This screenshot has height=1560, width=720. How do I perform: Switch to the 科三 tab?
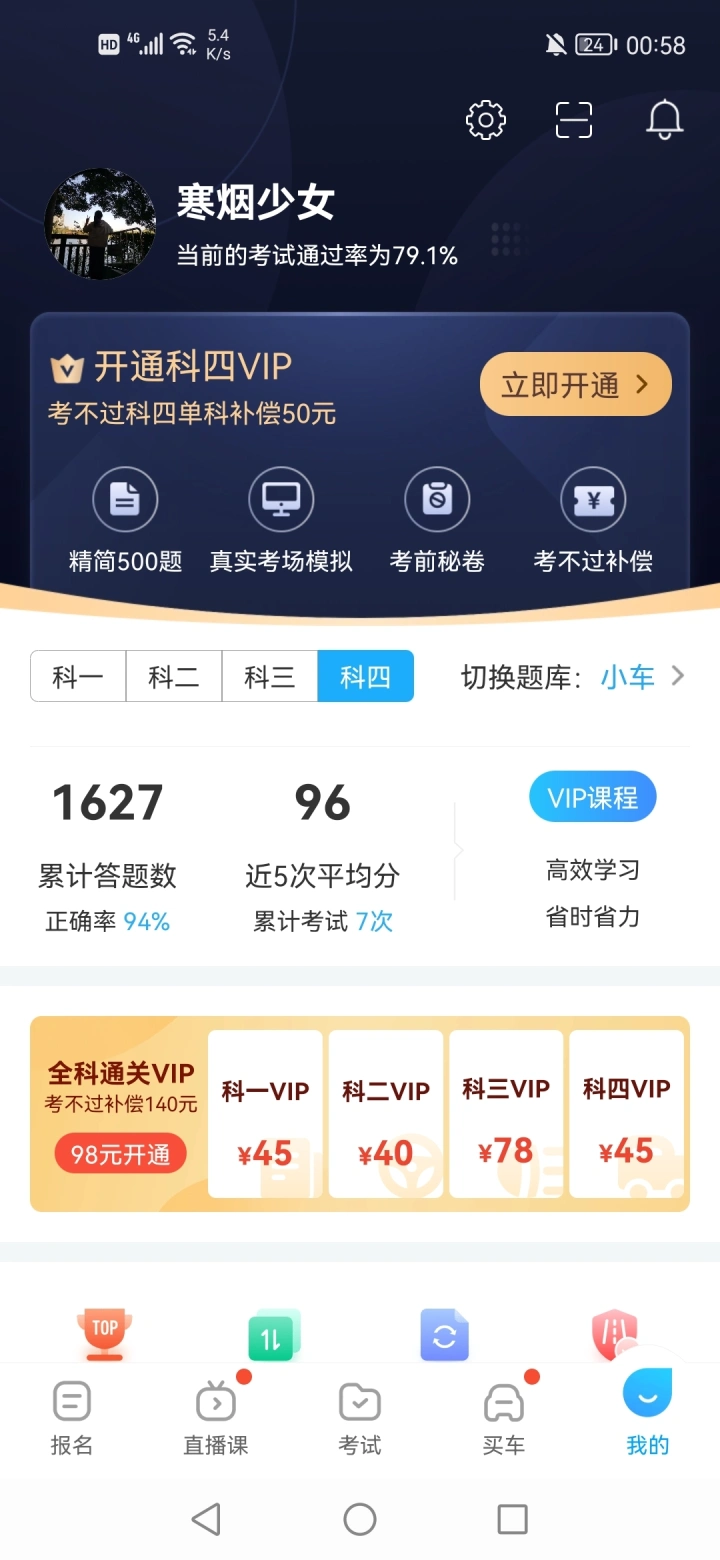pos(270,676)
